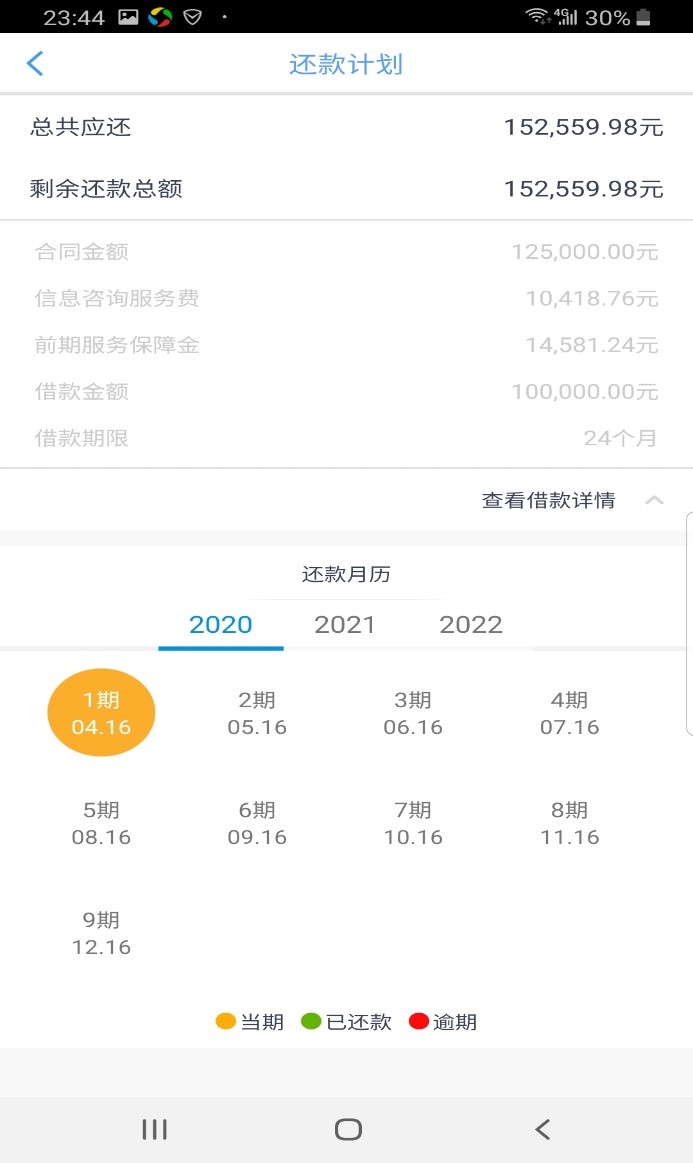
Task: Tap the system home button
Action: click(347, 1130)
